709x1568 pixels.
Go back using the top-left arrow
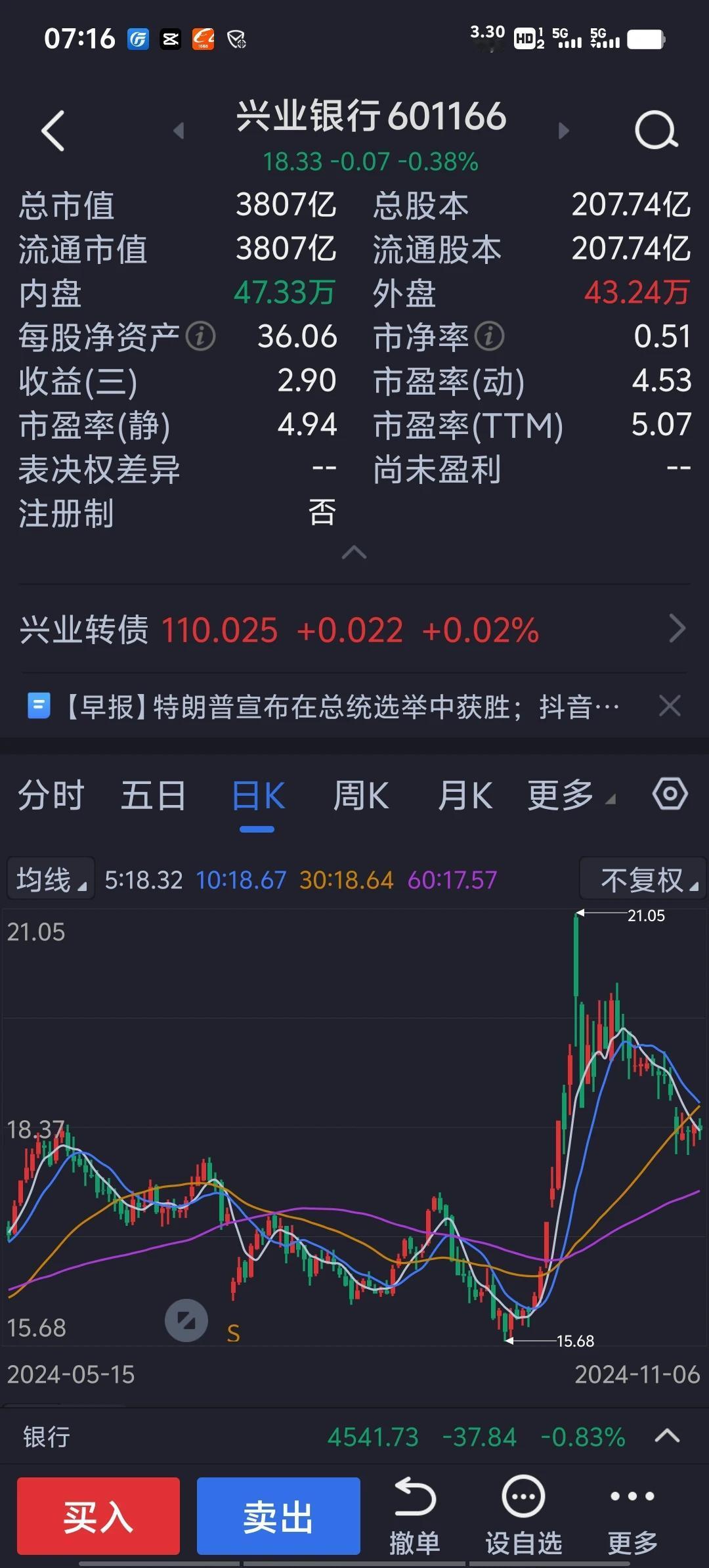(53, 131)
